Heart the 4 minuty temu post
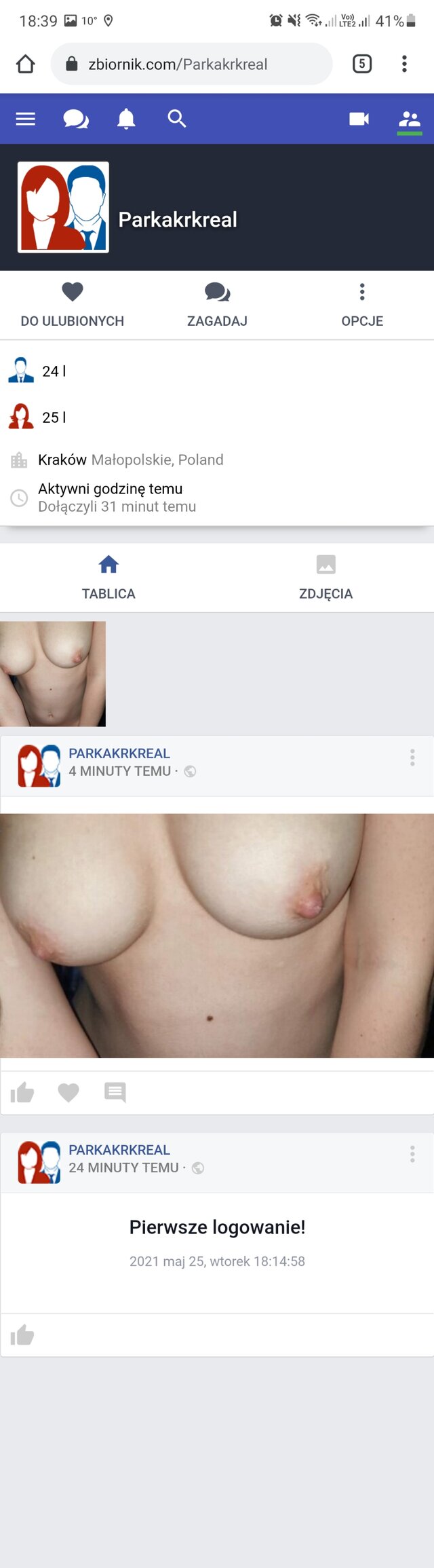 68,1092
